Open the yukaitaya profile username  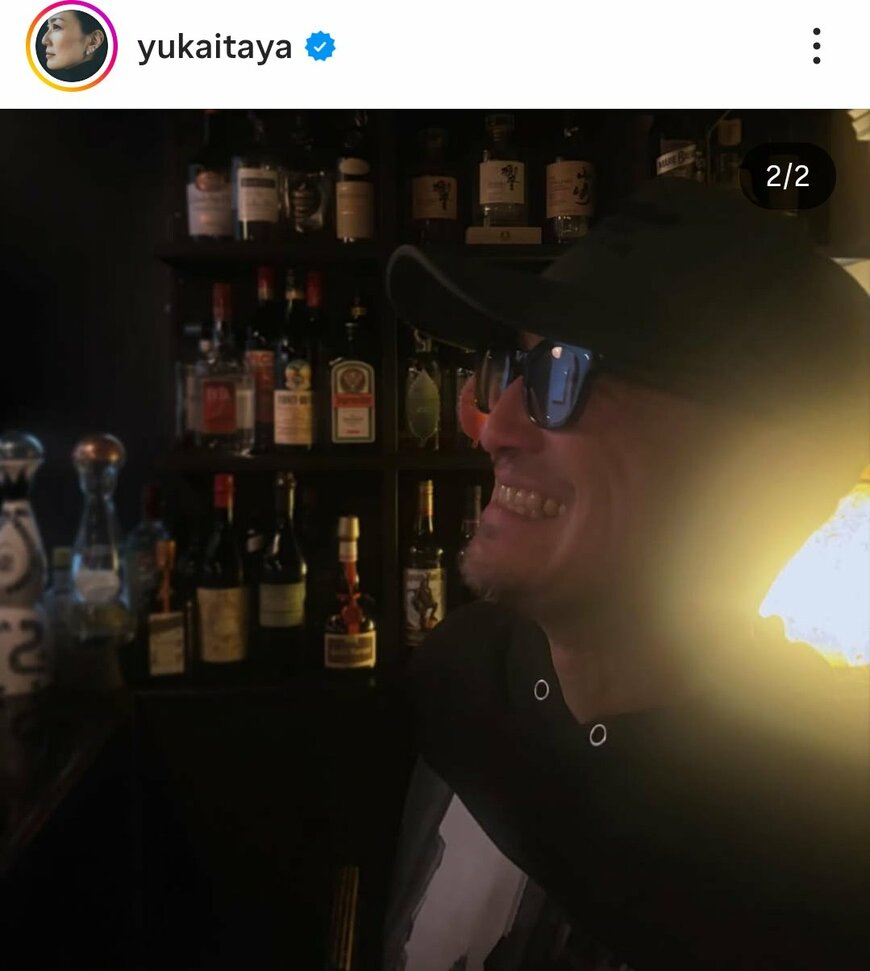click(x=214, y=47)
